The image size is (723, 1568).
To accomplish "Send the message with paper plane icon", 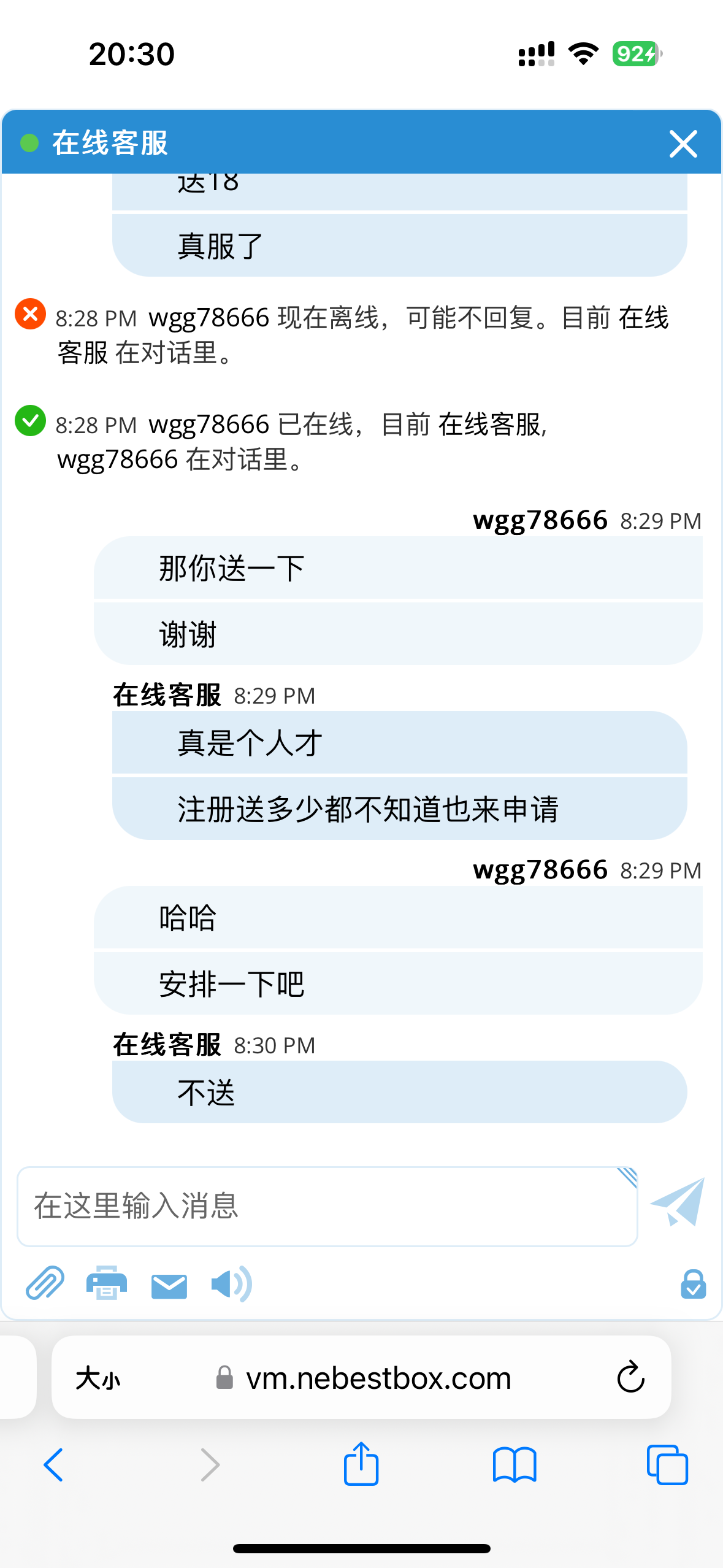I will (x=678, y=1202).
